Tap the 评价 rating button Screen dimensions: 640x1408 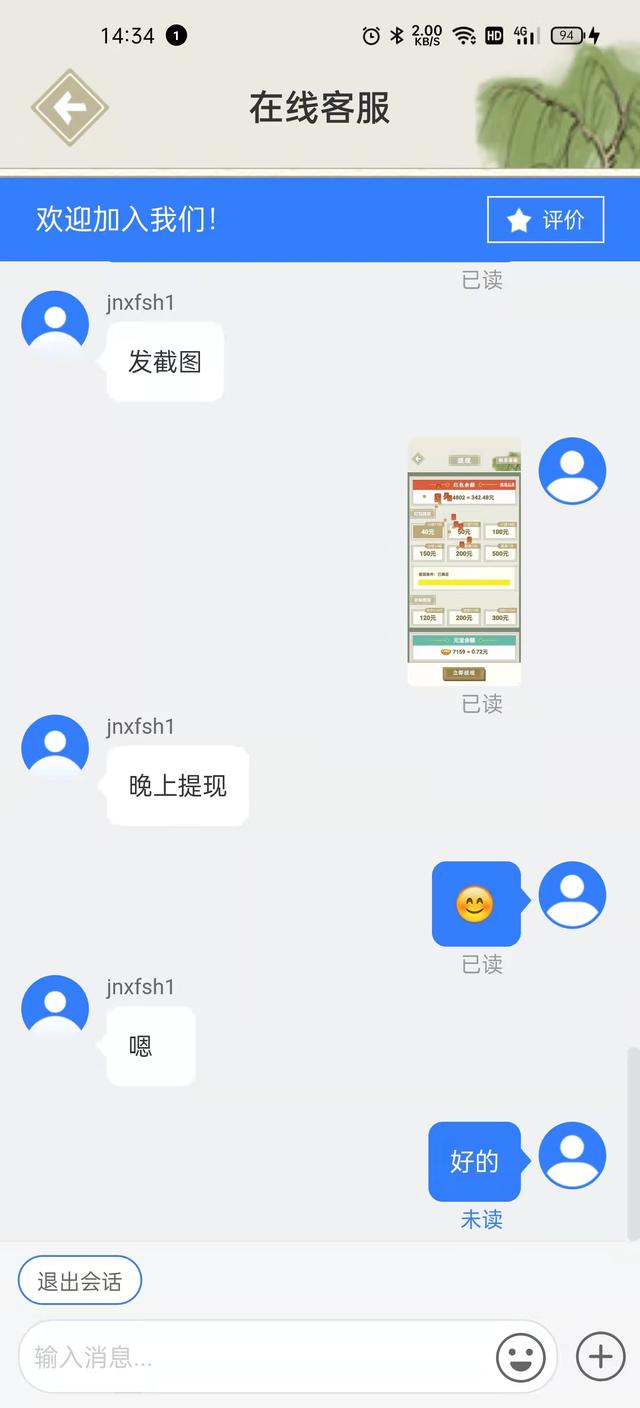click(546, 220)
